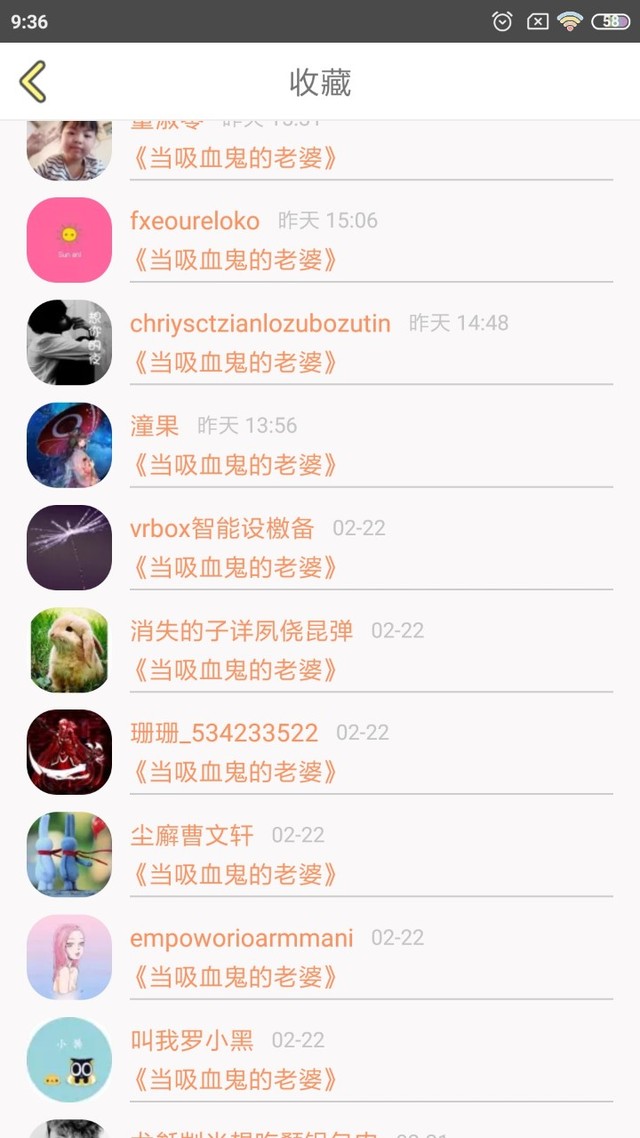640x1138 pixels.
Task: Open the entry from 潼果
Action: tap(320, 444)
